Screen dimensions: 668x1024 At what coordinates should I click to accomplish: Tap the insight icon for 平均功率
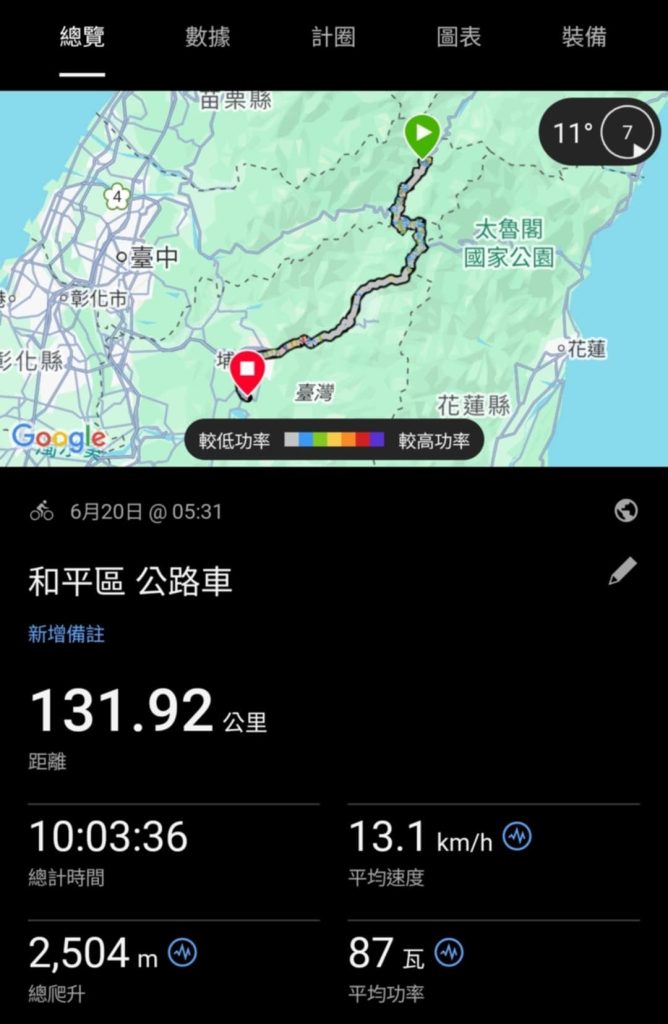click(x=449, y=952)
